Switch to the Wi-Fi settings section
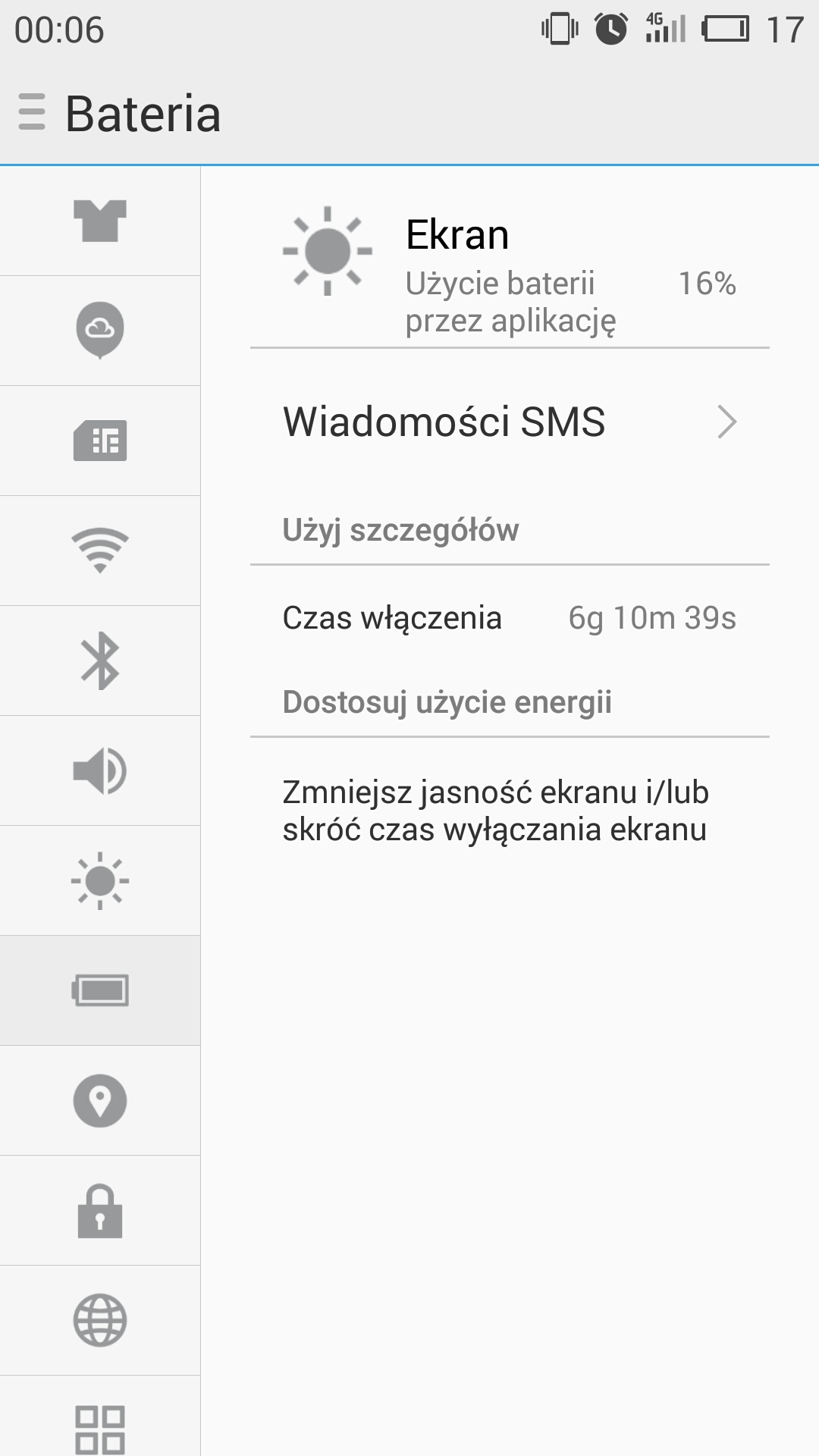 (100, 551)
